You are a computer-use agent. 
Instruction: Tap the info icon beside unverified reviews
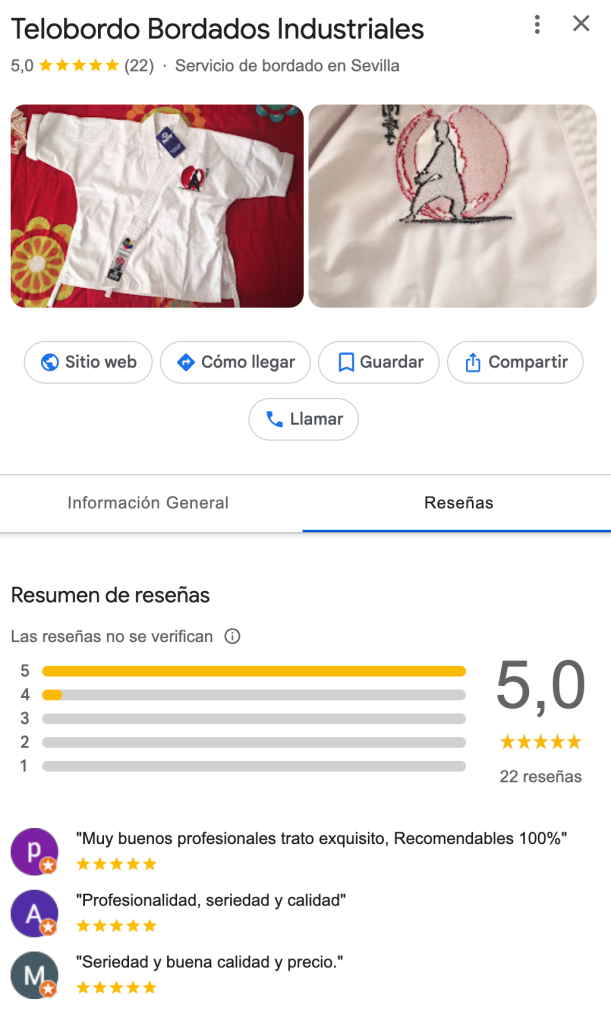[x=233, y=636]
